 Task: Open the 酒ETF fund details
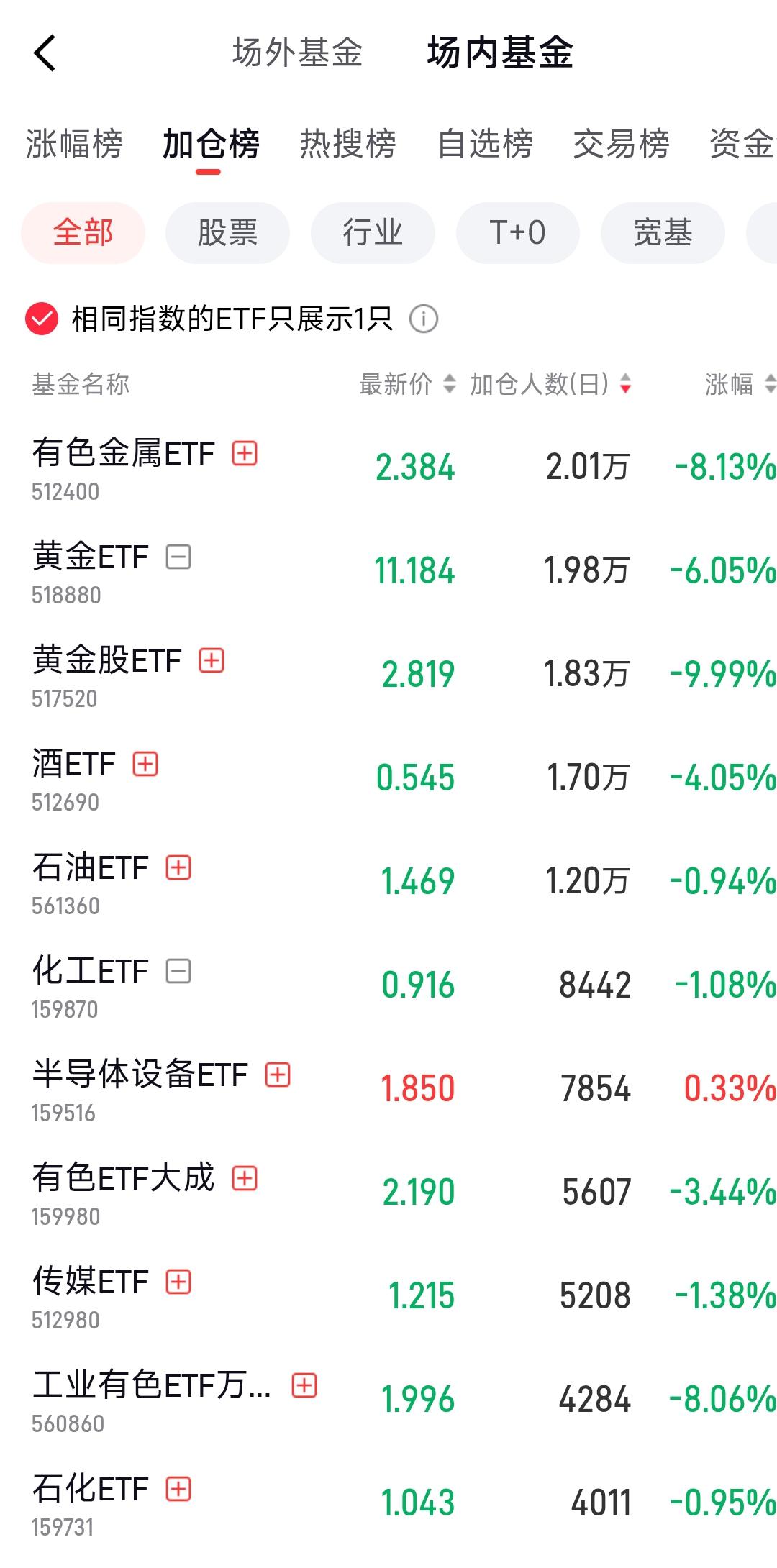pyautogui.click(x=73, y=777)
